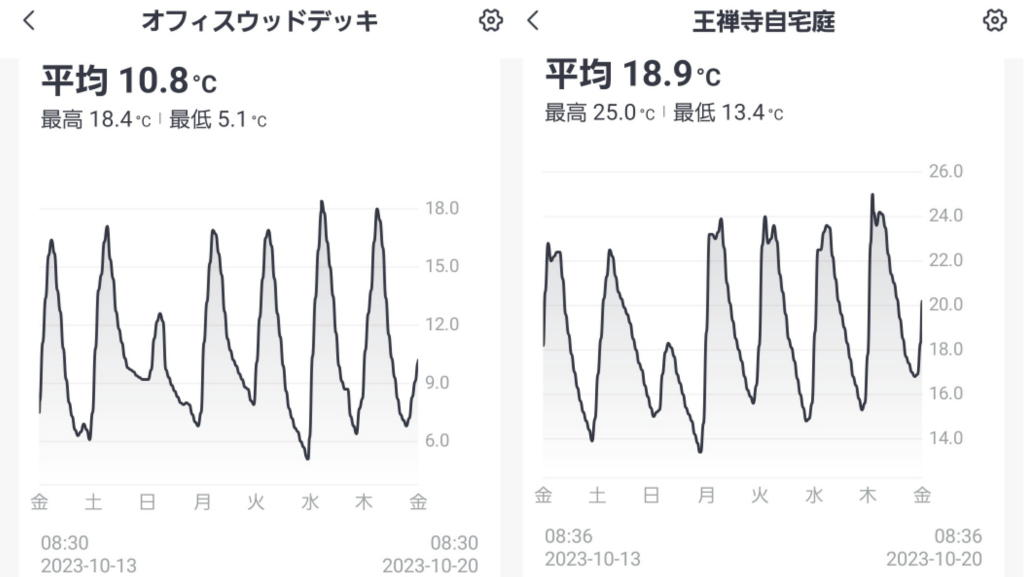The width and height of the screenshot is (1024, 577).
Task: Go back from 王禅寺自宅庭 screen
Action: coord(533,21)
